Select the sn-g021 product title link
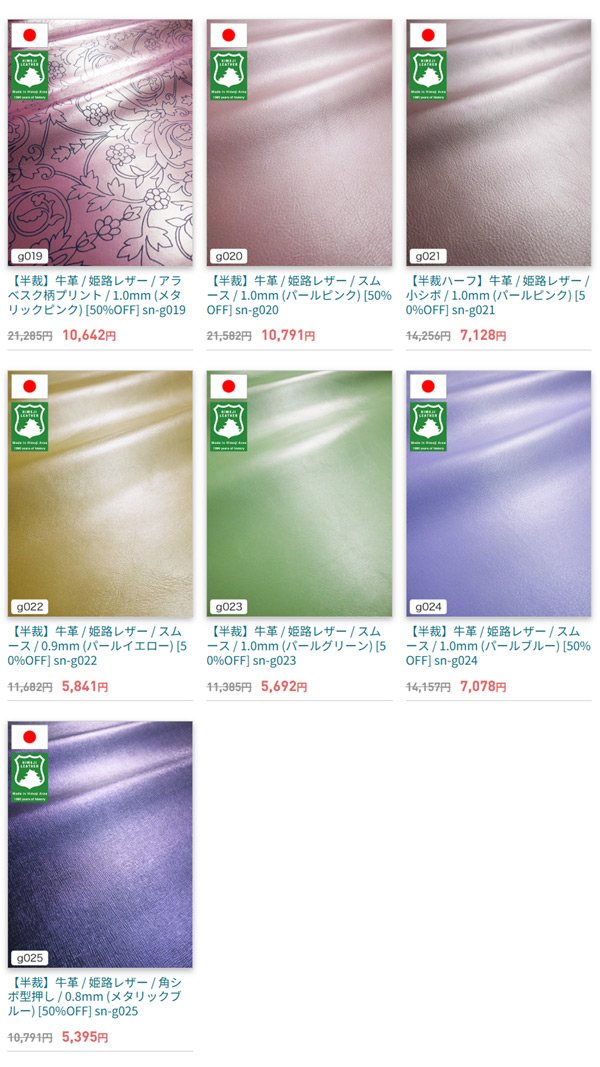The height and width of the screenshot is (1067, 600). (x=498, y=296)
